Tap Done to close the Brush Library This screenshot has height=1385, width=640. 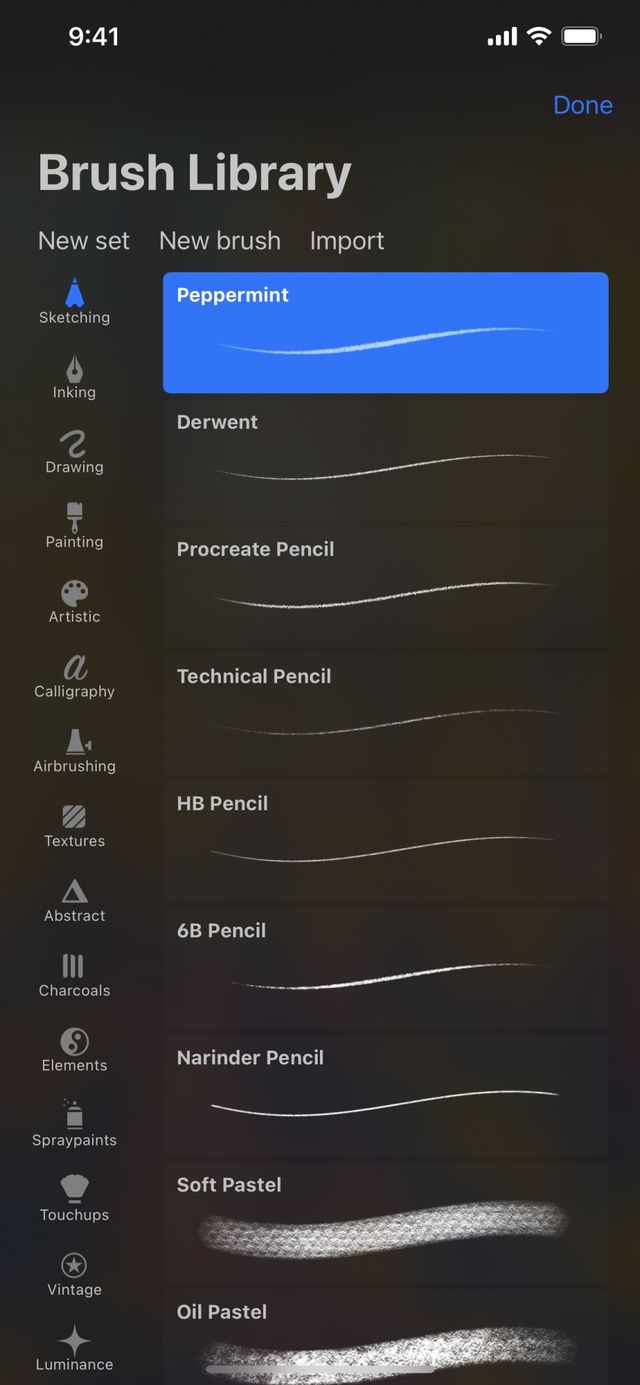582,105
